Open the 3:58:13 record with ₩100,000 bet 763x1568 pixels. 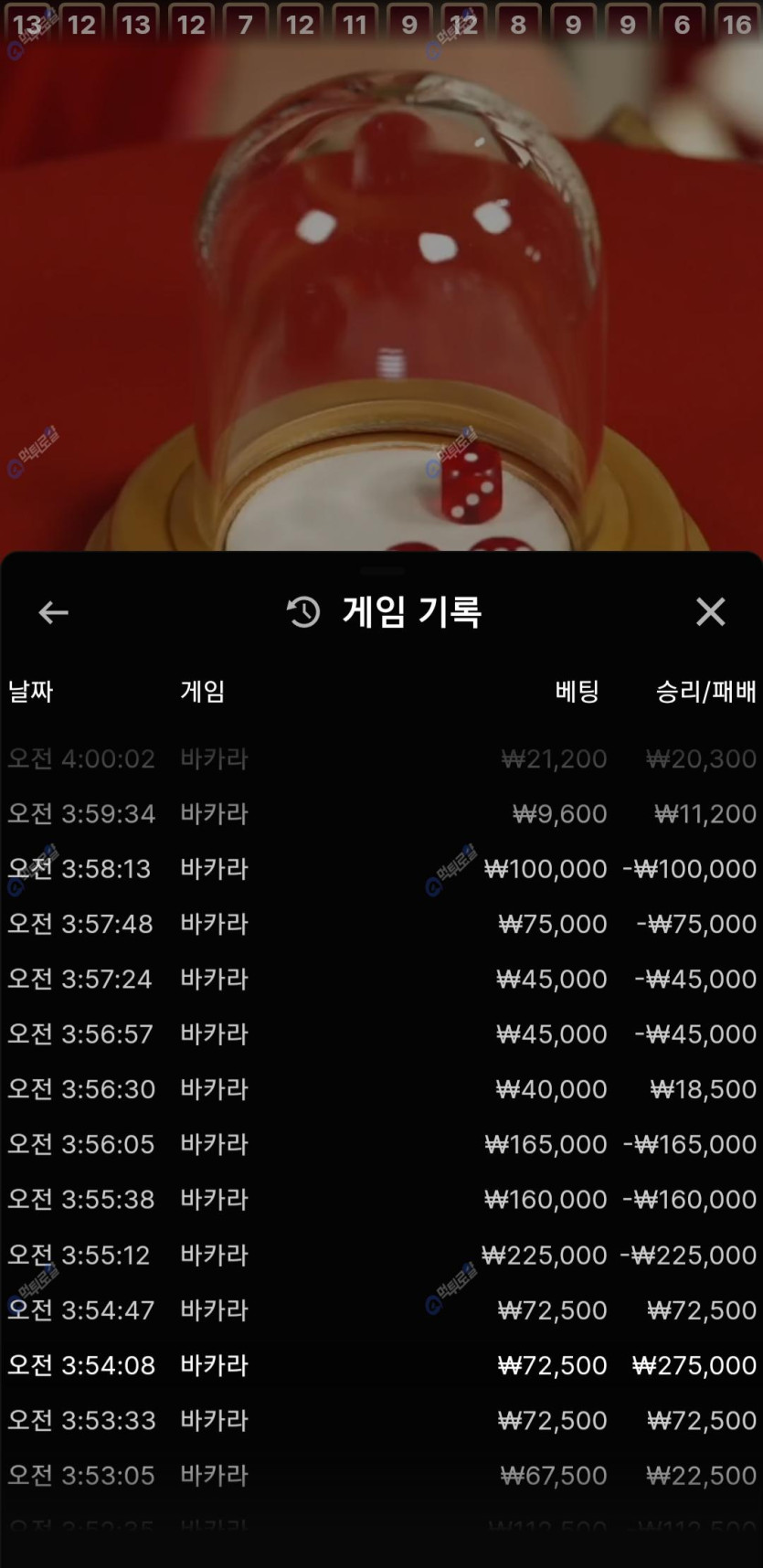[381, 869]
